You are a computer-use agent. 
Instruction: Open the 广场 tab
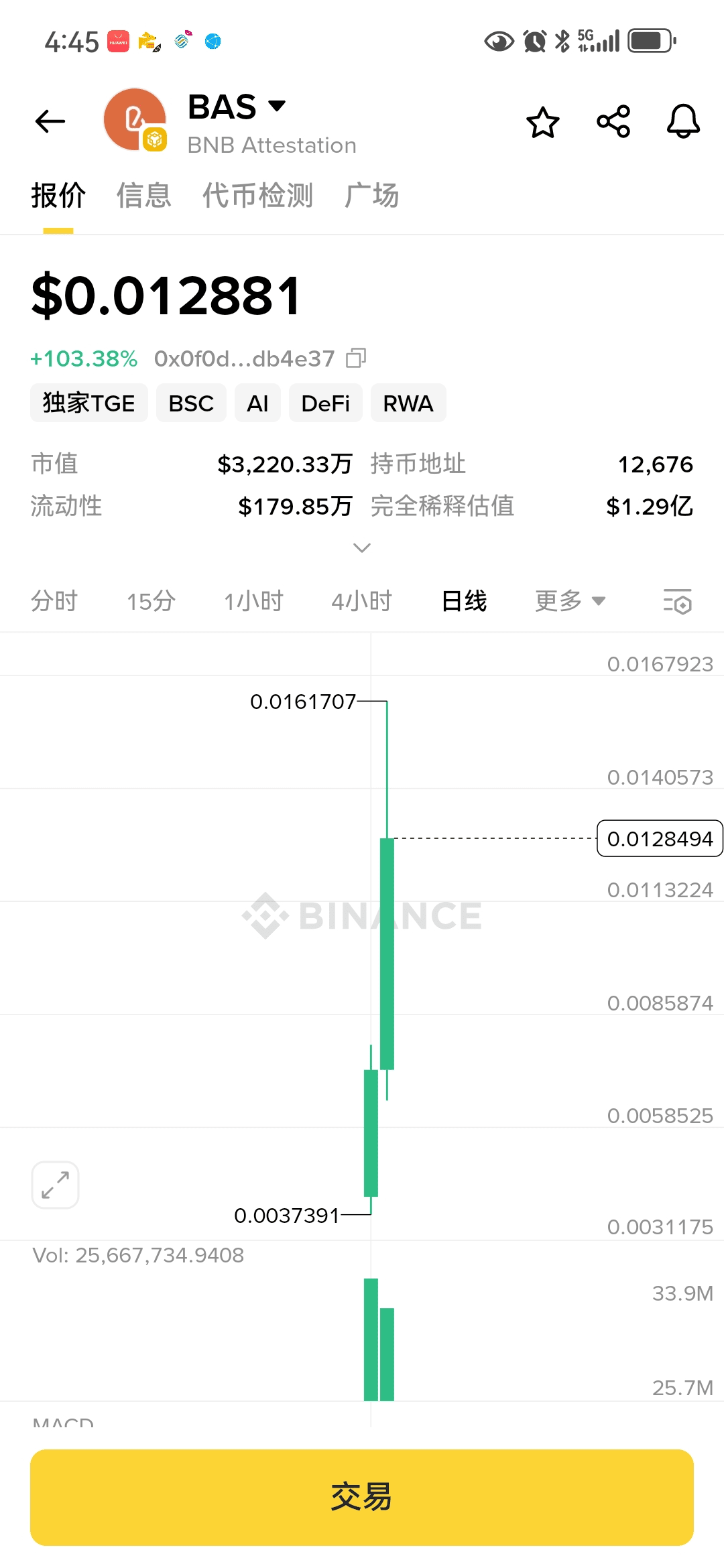click(x=372, y=196)
